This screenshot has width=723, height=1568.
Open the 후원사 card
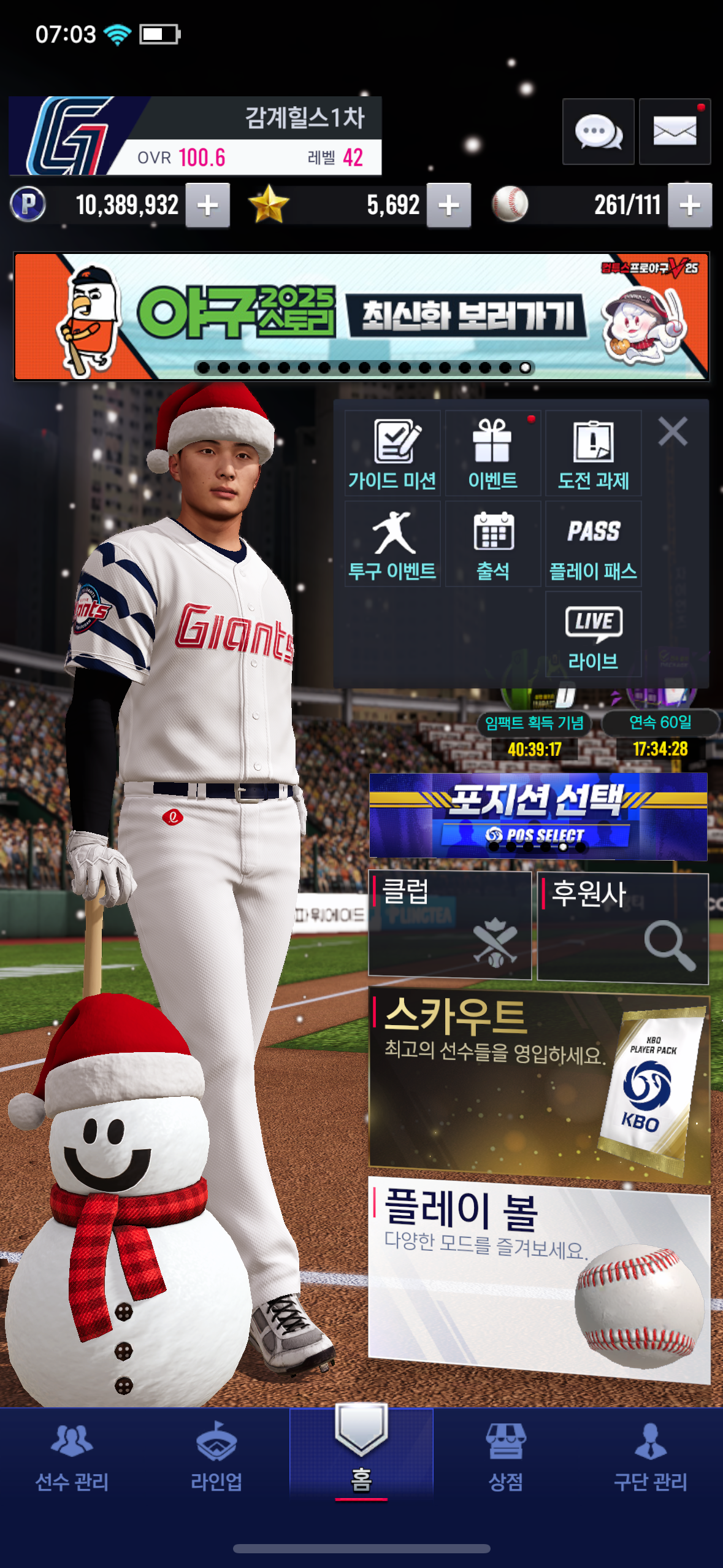[x=622, y=928]
